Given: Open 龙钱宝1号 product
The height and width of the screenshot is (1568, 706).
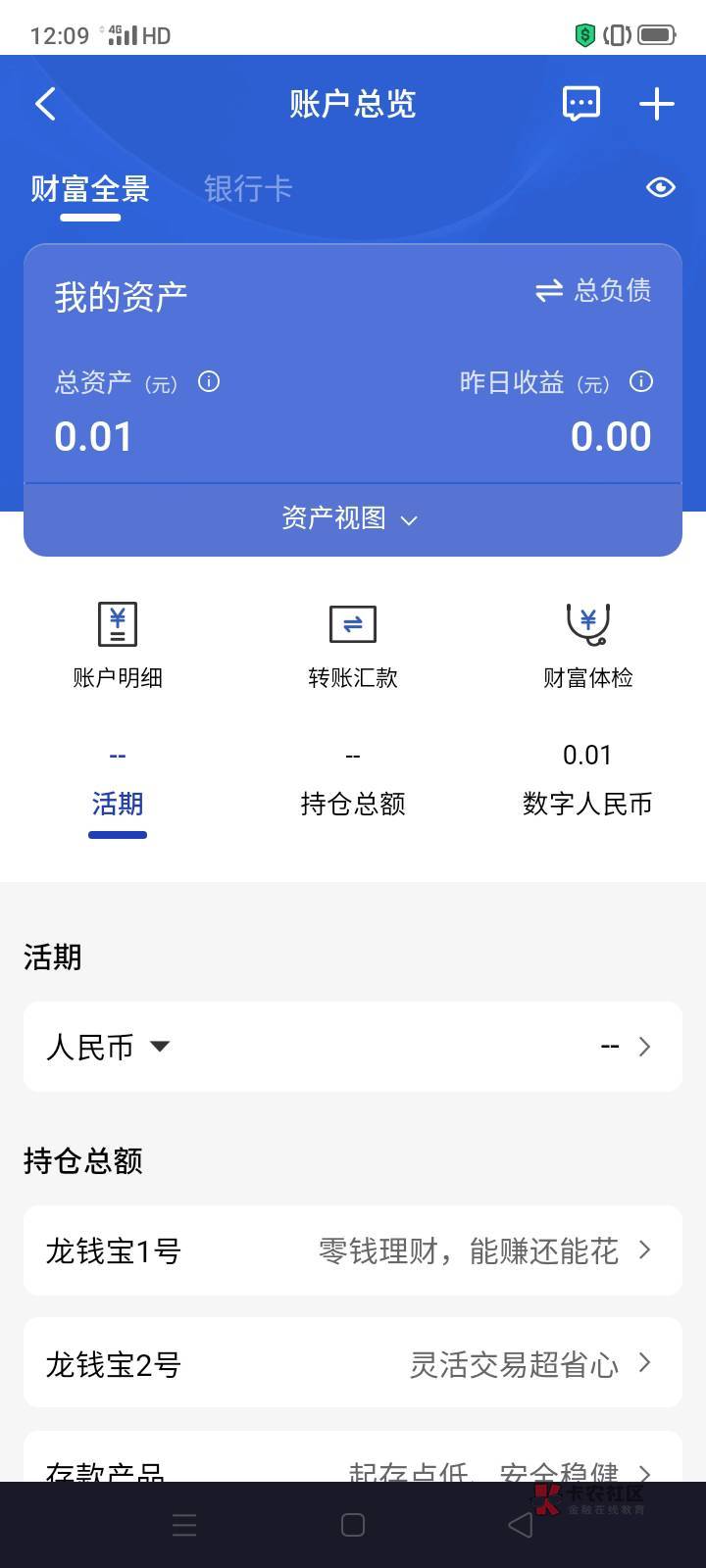Looking at the screenshot, I should [353, 1250].
